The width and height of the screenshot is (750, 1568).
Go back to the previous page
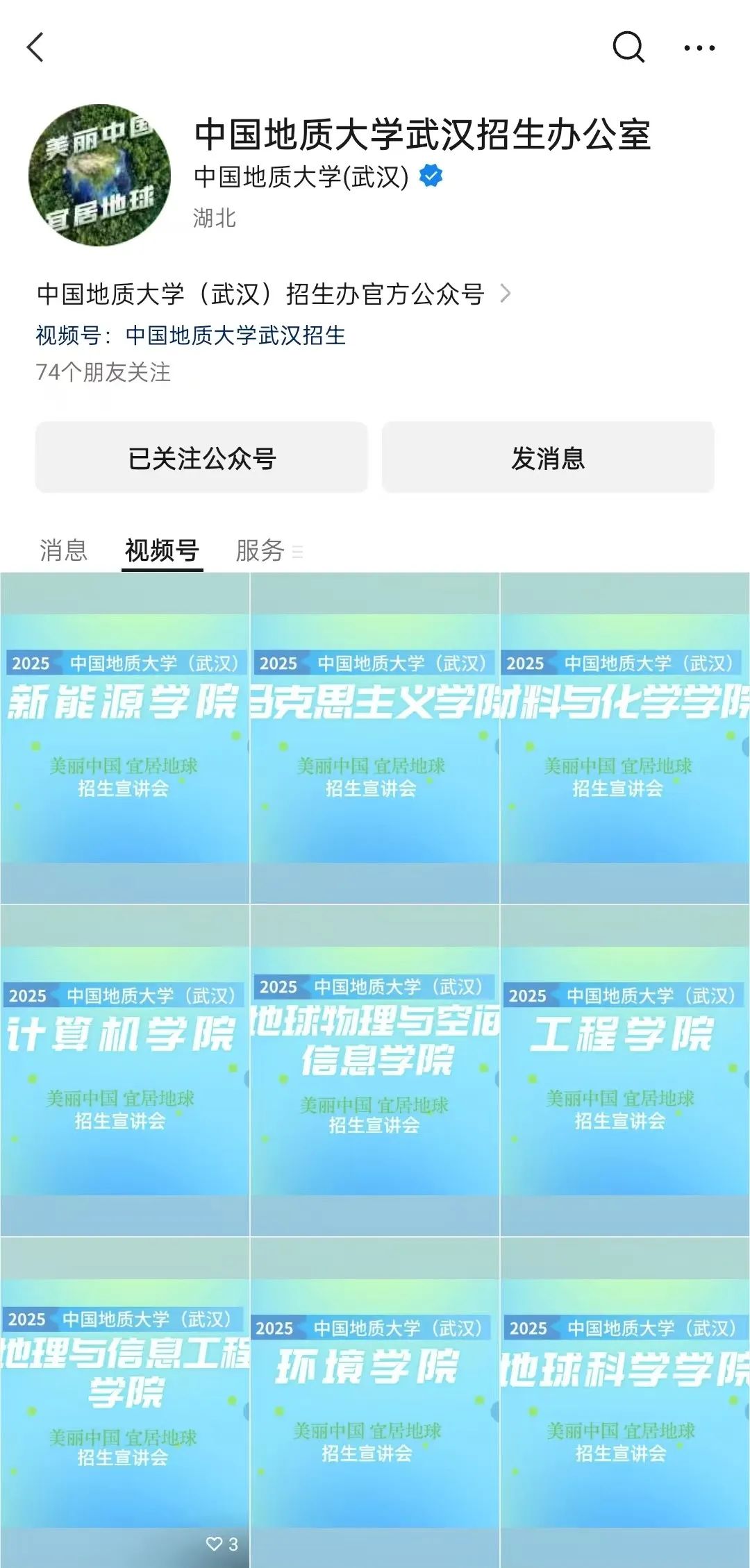(35, 47)
